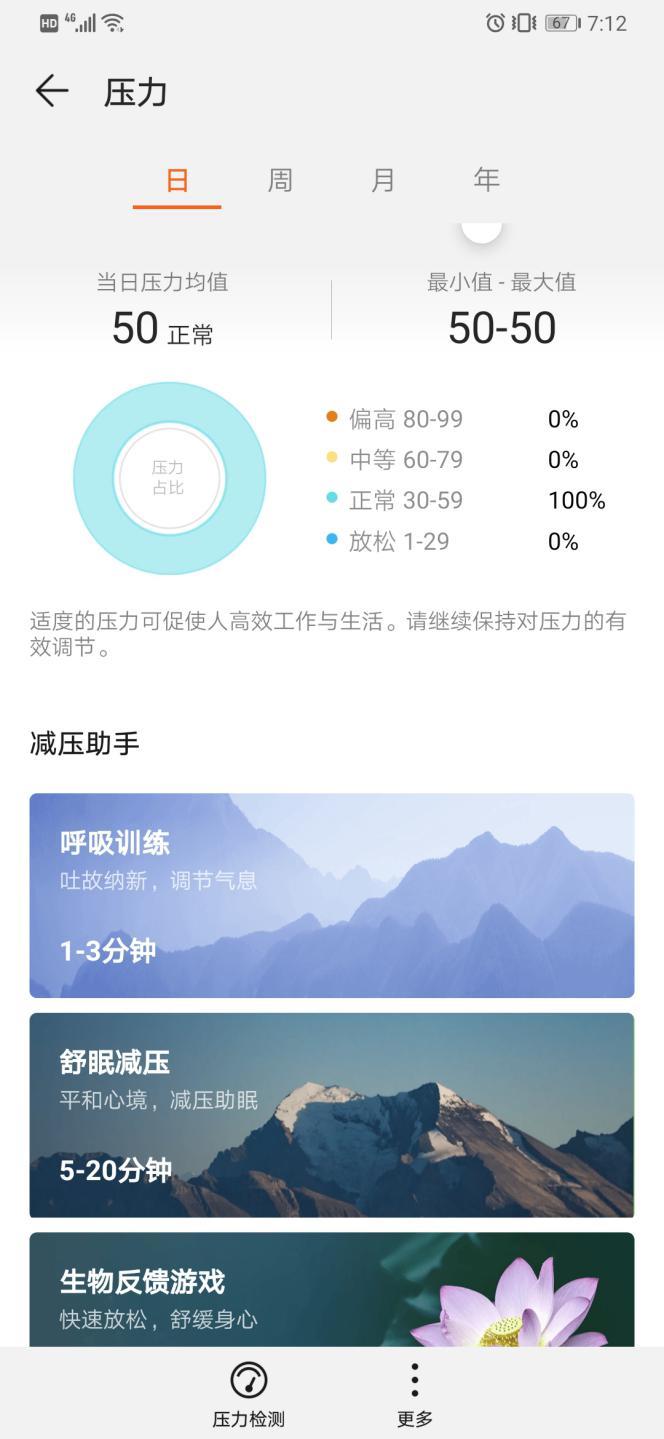Select the 日 tab

177,180
